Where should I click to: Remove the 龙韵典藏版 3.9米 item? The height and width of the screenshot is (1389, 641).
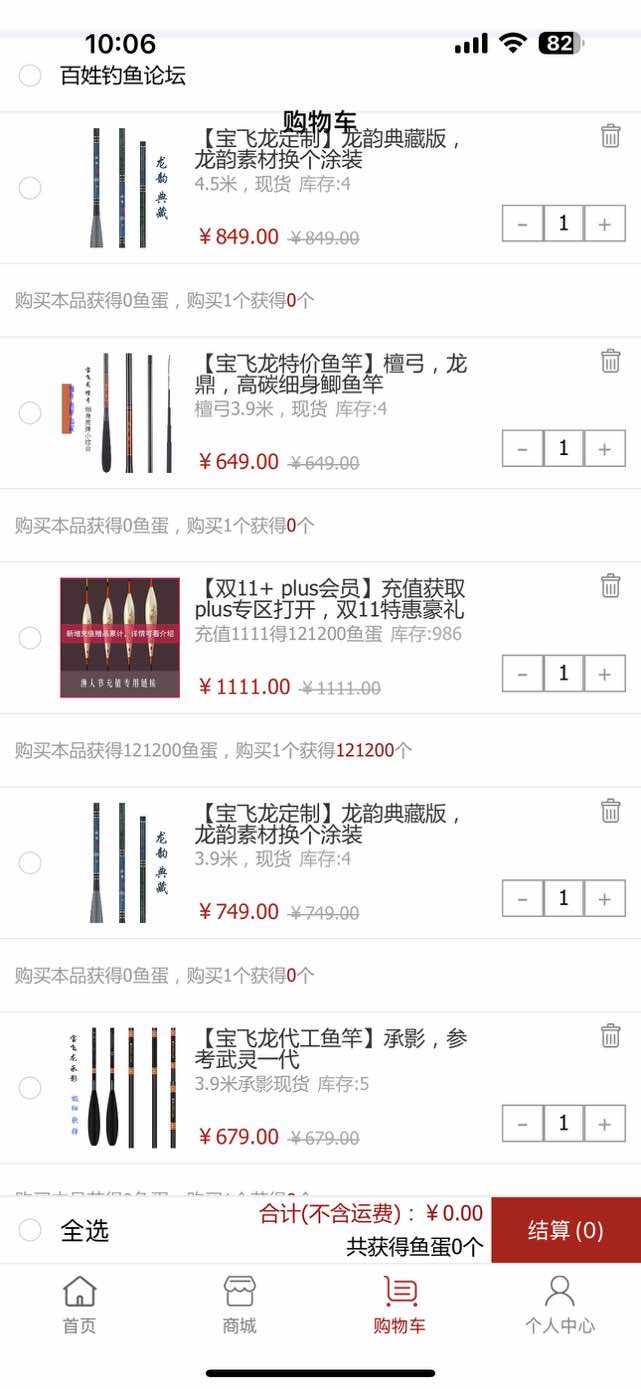click(x=610, y=811)
